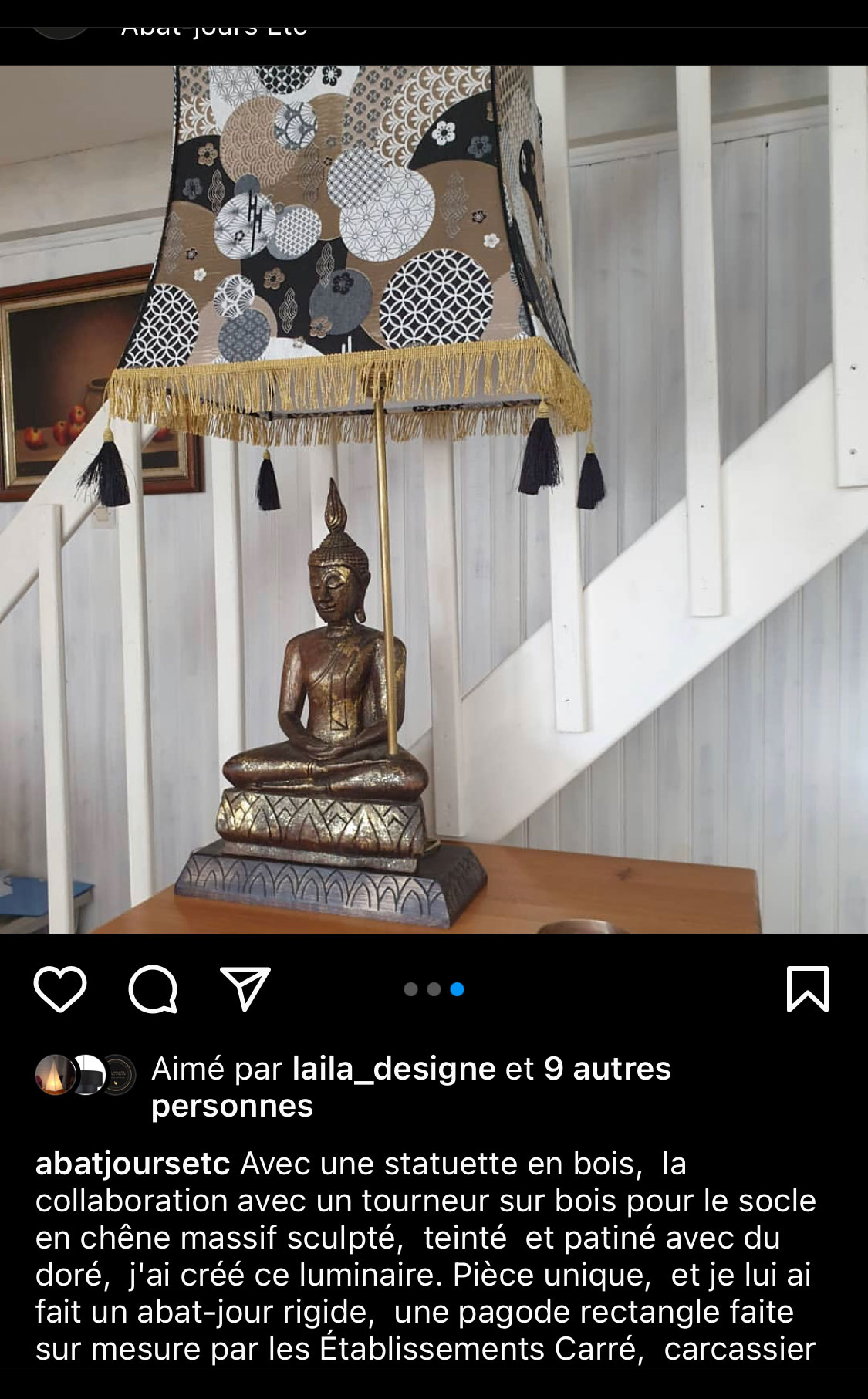Screen dimensions: 868x1399
Task: Like the Buddha lamp post
Action: coord(60,988)
